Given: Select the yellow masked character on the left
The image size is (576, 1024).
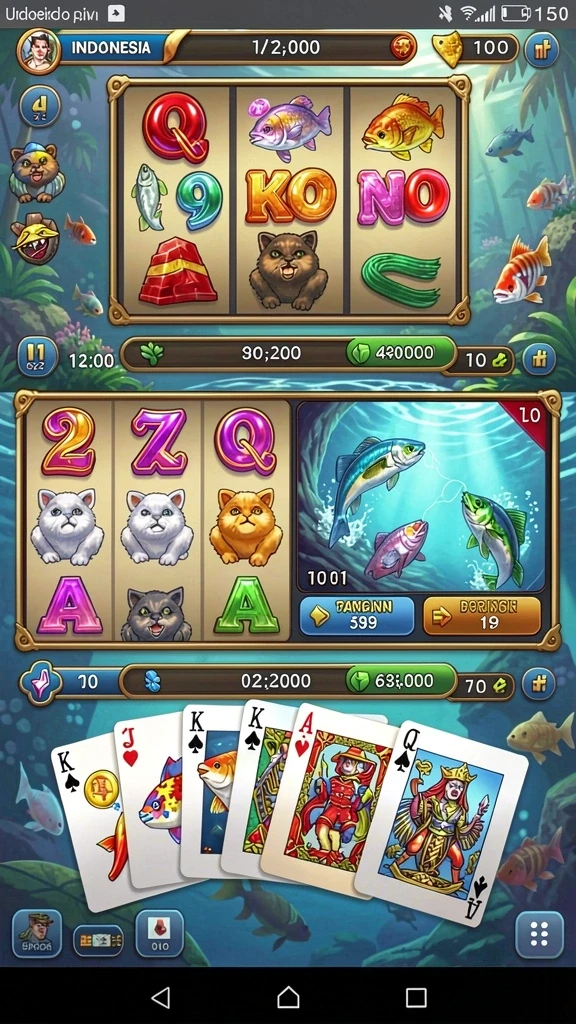Looking at the screenshot, I should tap(35, 238).
